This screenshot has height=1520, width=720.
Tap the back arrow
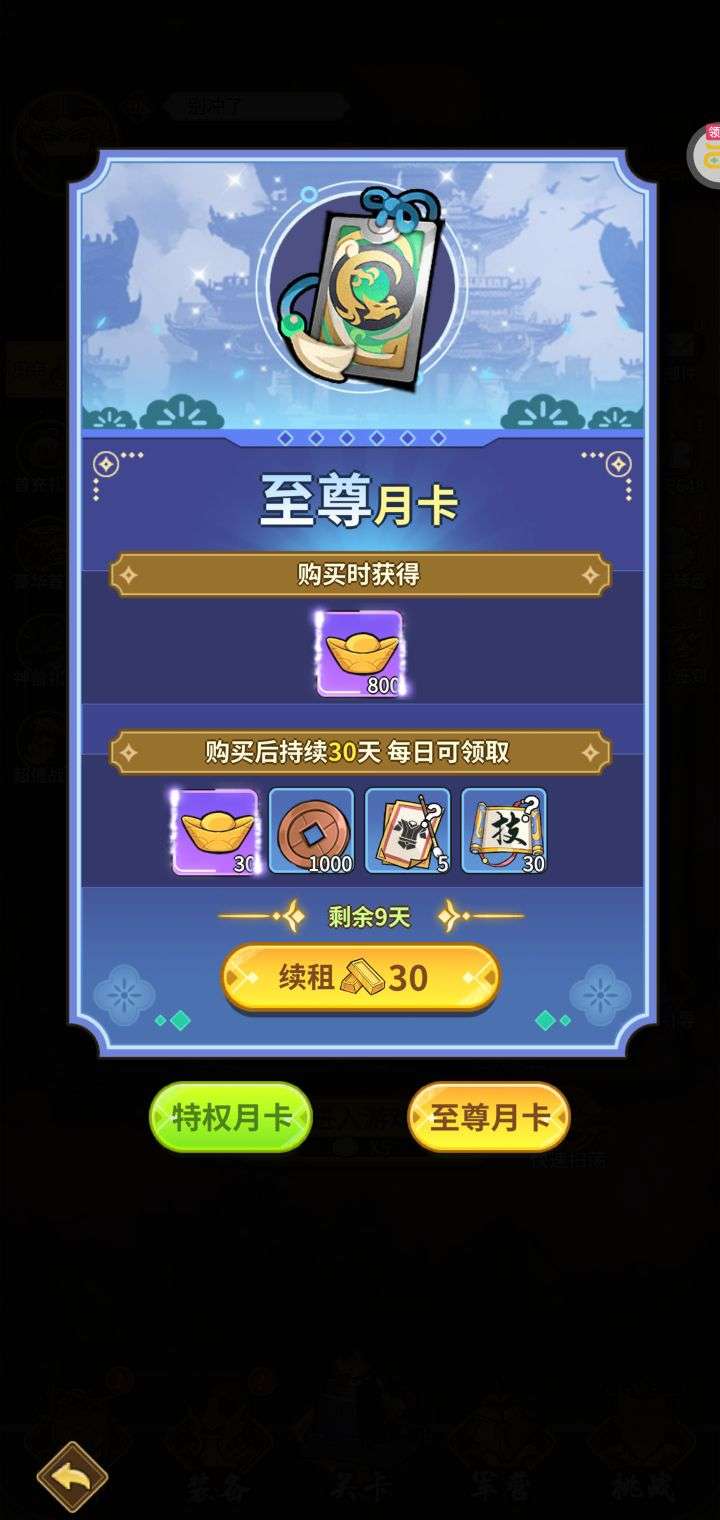tap(72, 1476)
